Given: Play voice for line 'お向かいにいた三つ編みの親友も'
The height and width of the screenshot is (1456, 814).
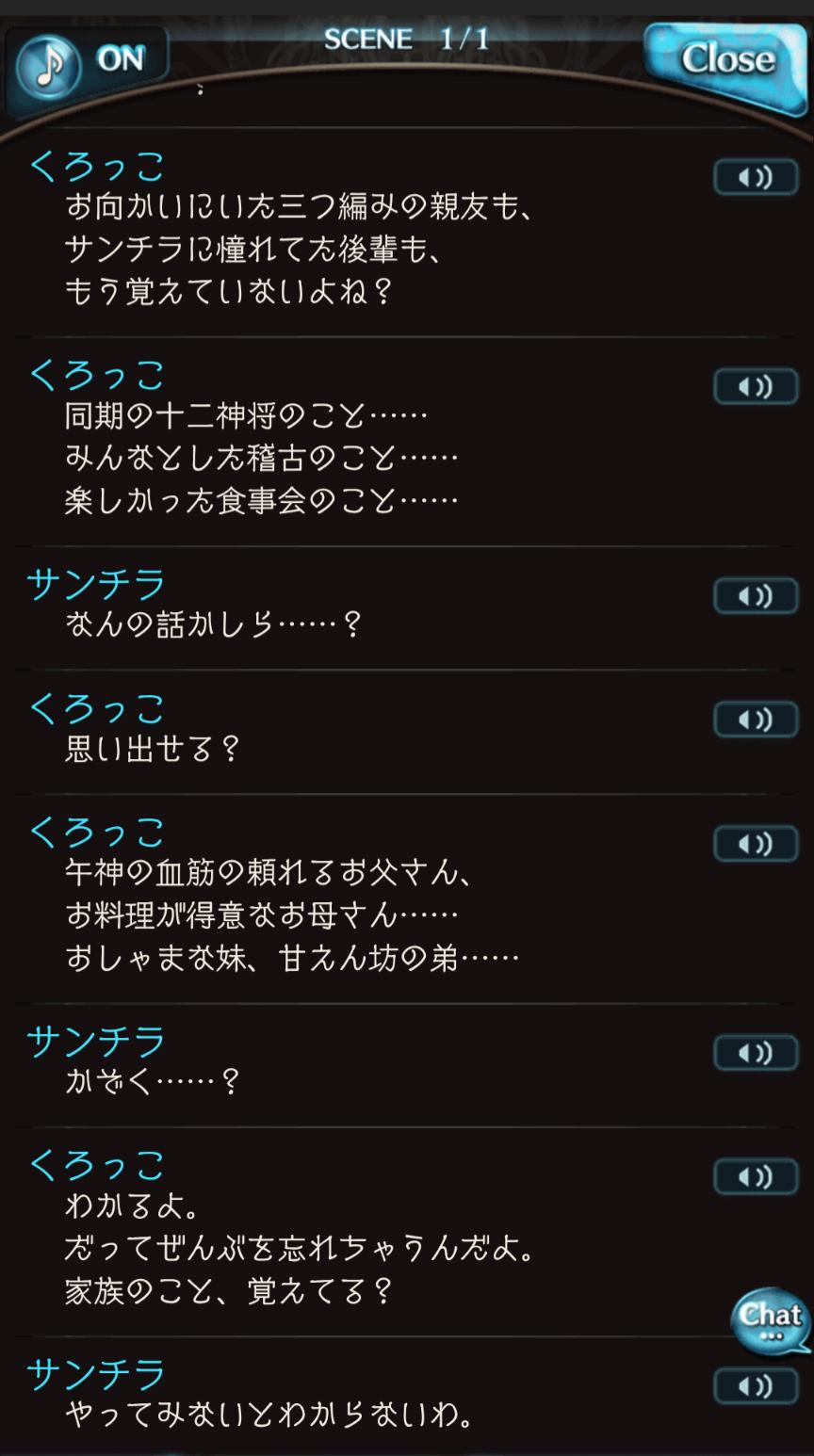Looking at the screenshot, I should pyautogui.click(x=756, y=177).
